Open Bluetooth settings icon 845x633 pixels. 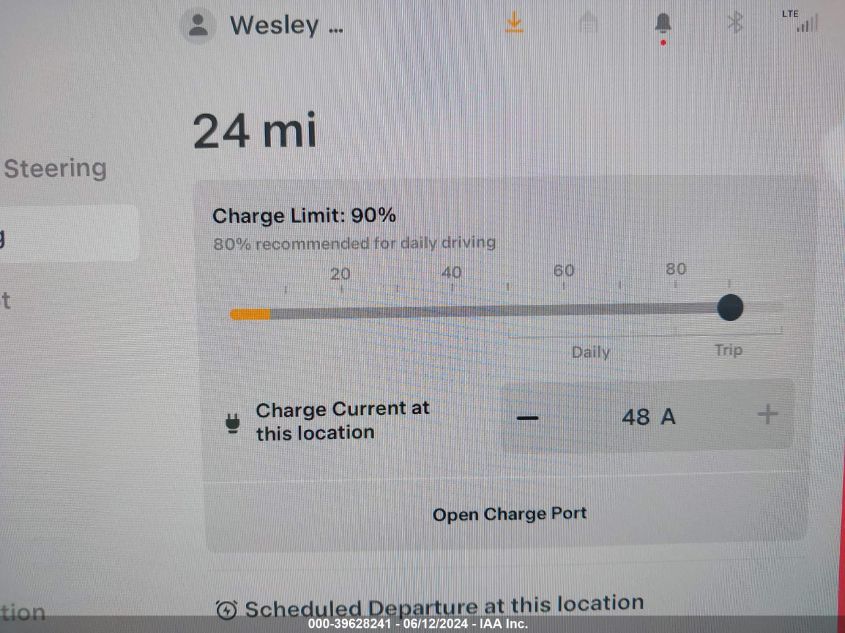(735, 23)
